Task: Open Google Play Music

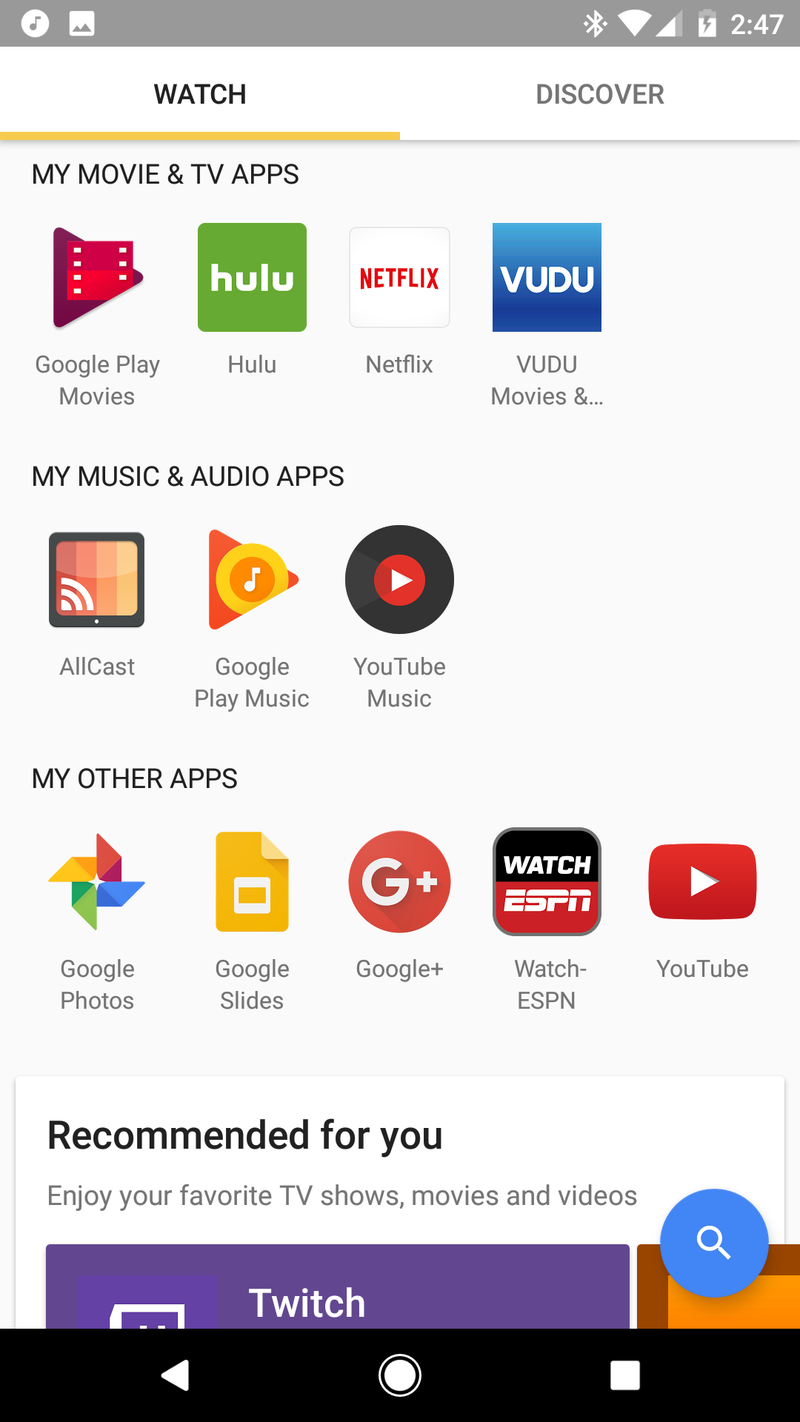Action: pyautogui.click(x=251, y=579)
